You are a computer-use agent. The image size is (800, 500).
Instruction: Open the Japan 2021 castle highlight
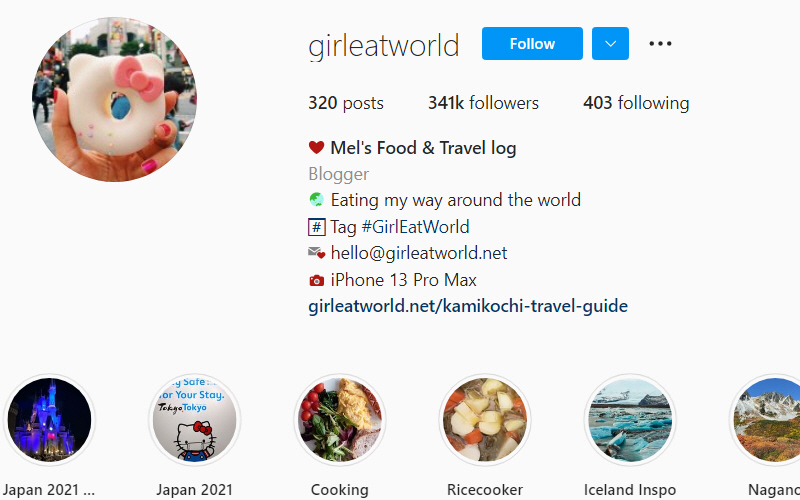(49, 420)
